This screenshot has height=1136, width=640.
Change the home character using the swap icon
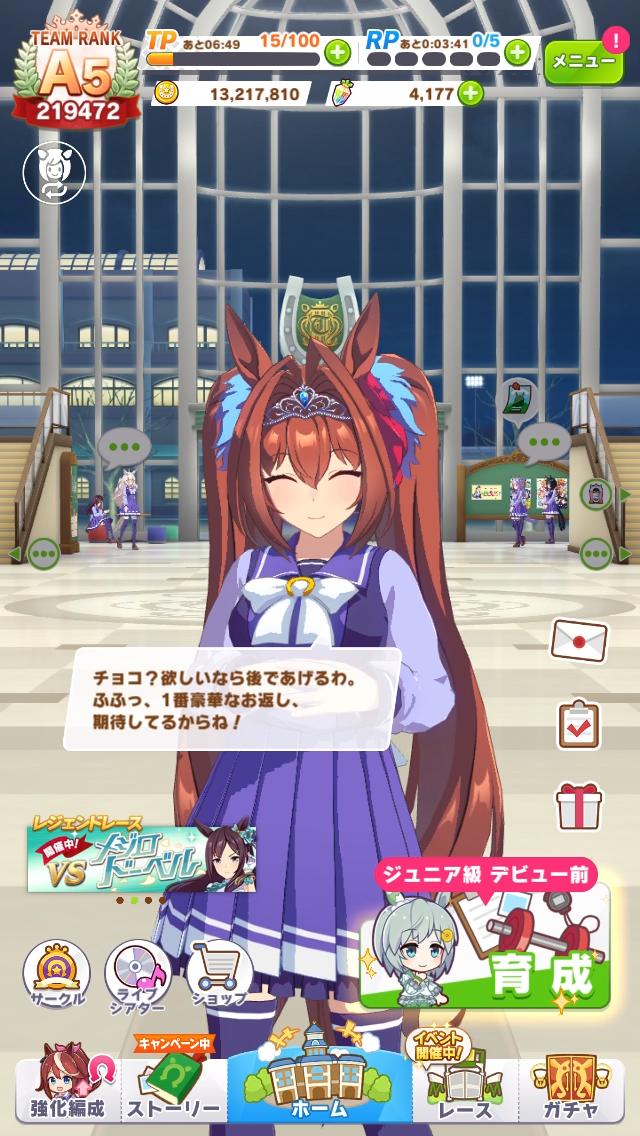click(54, 172)
